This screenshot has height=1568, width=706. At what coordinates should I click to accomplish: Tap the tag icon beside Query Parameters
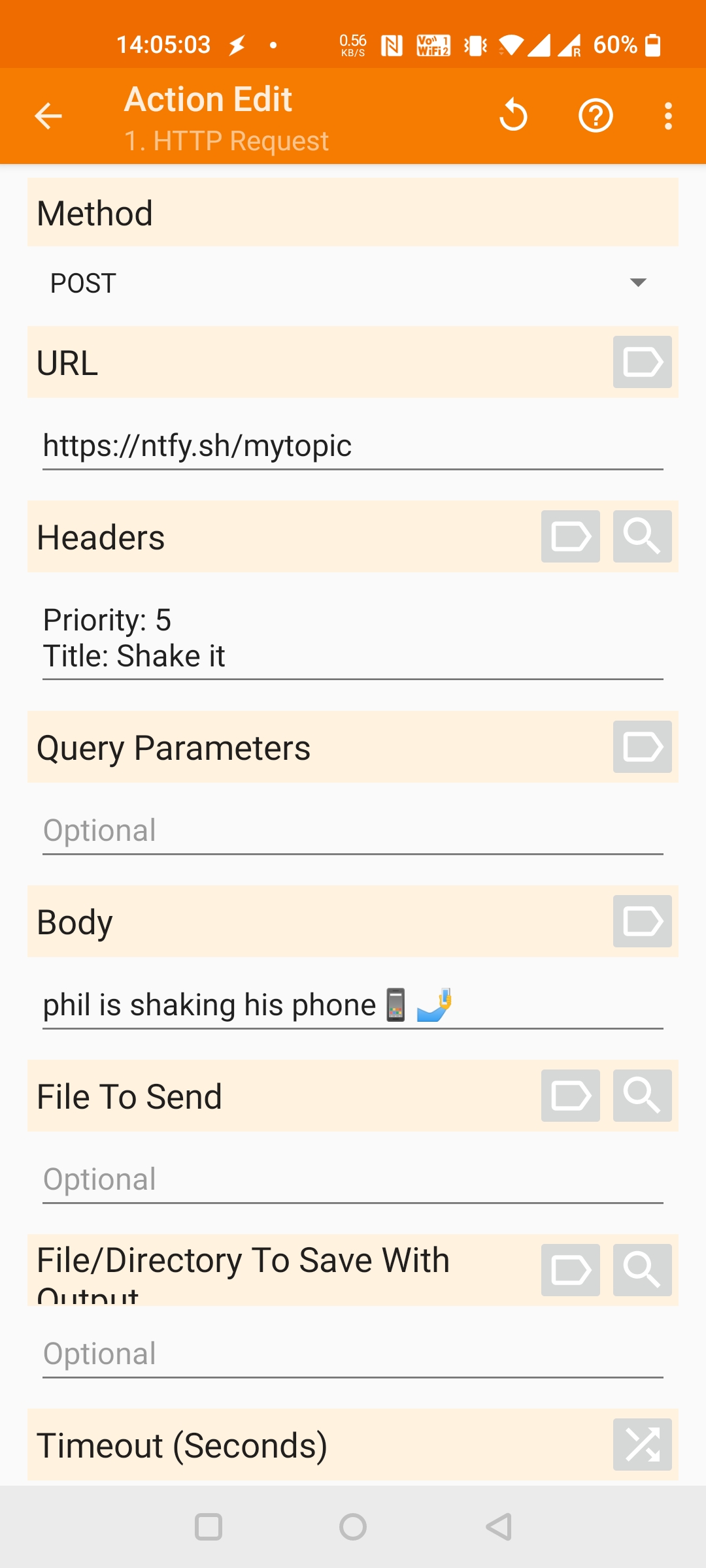642,747
